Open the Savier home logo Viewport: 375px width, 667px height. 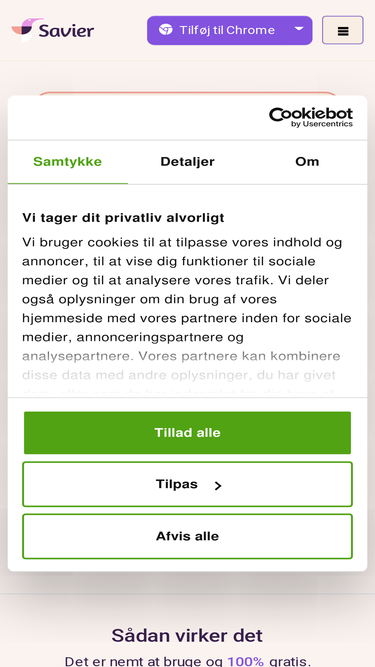tap(53, 30)
